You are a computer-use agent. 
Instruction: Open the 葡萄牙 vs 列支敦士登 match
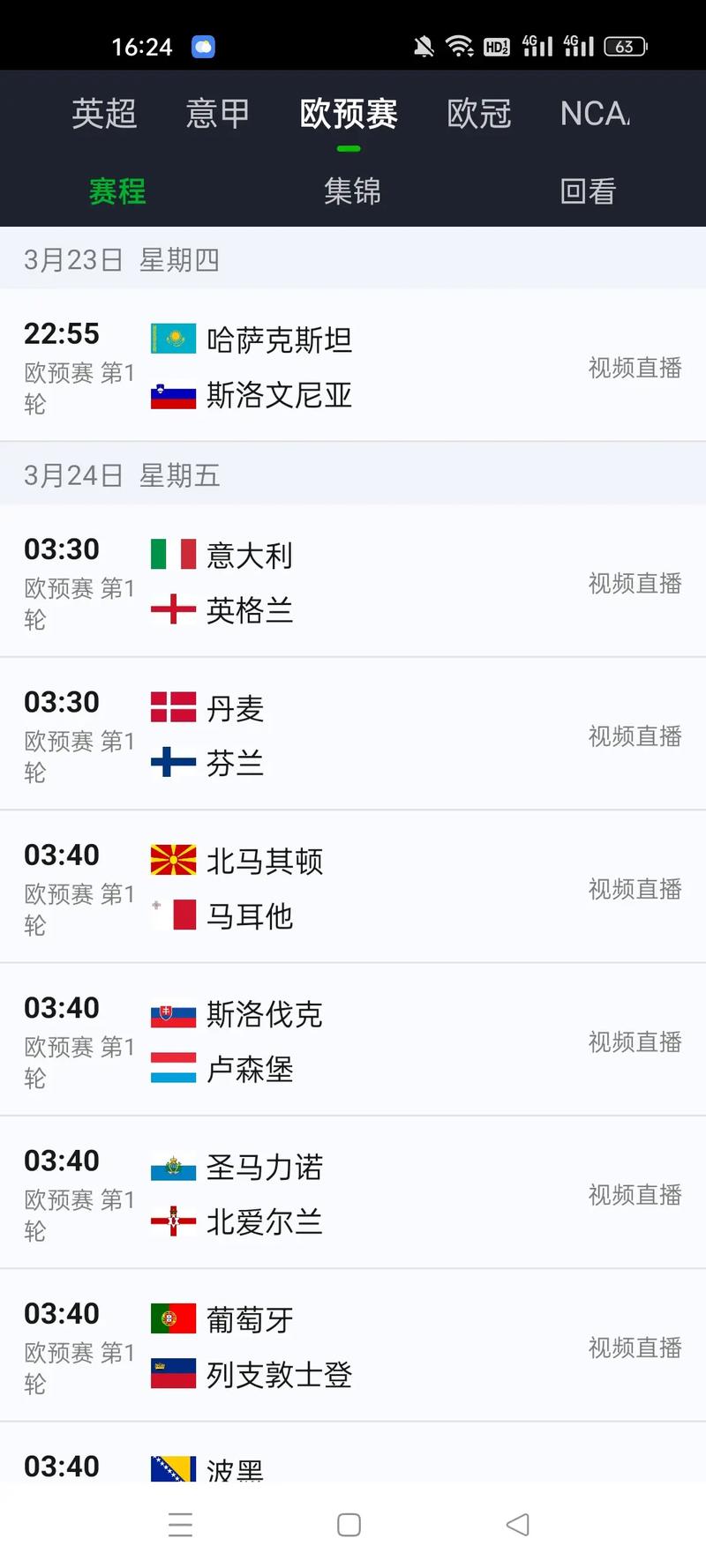353,1345
